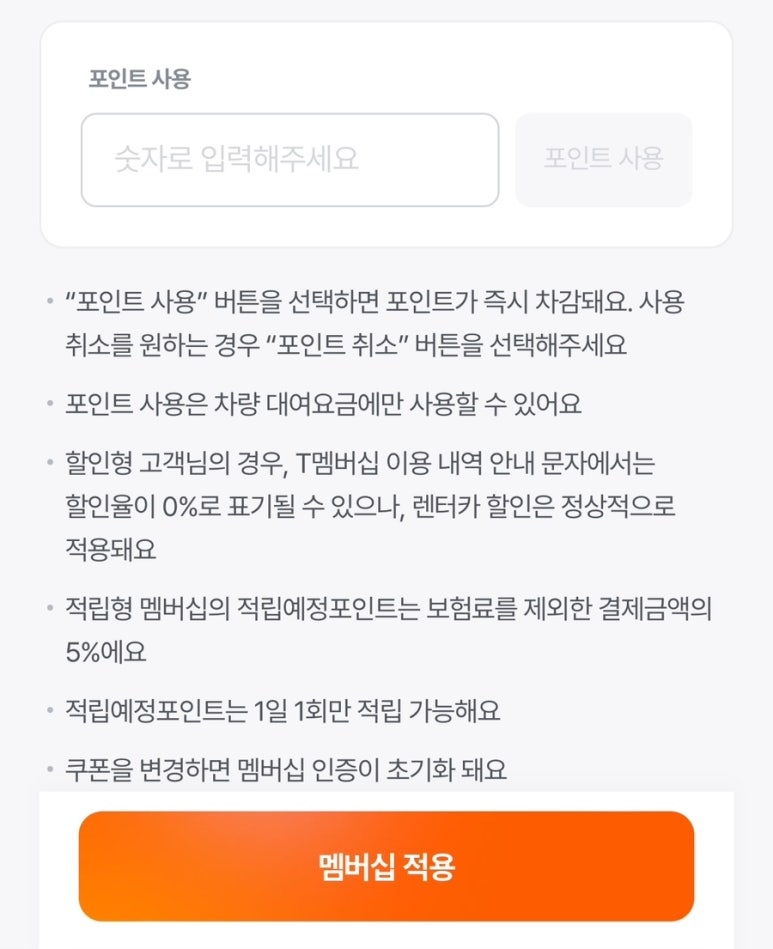Screen dimensions: 773x949
Task: Tap the point amount input field
Action: pos(289,160)
